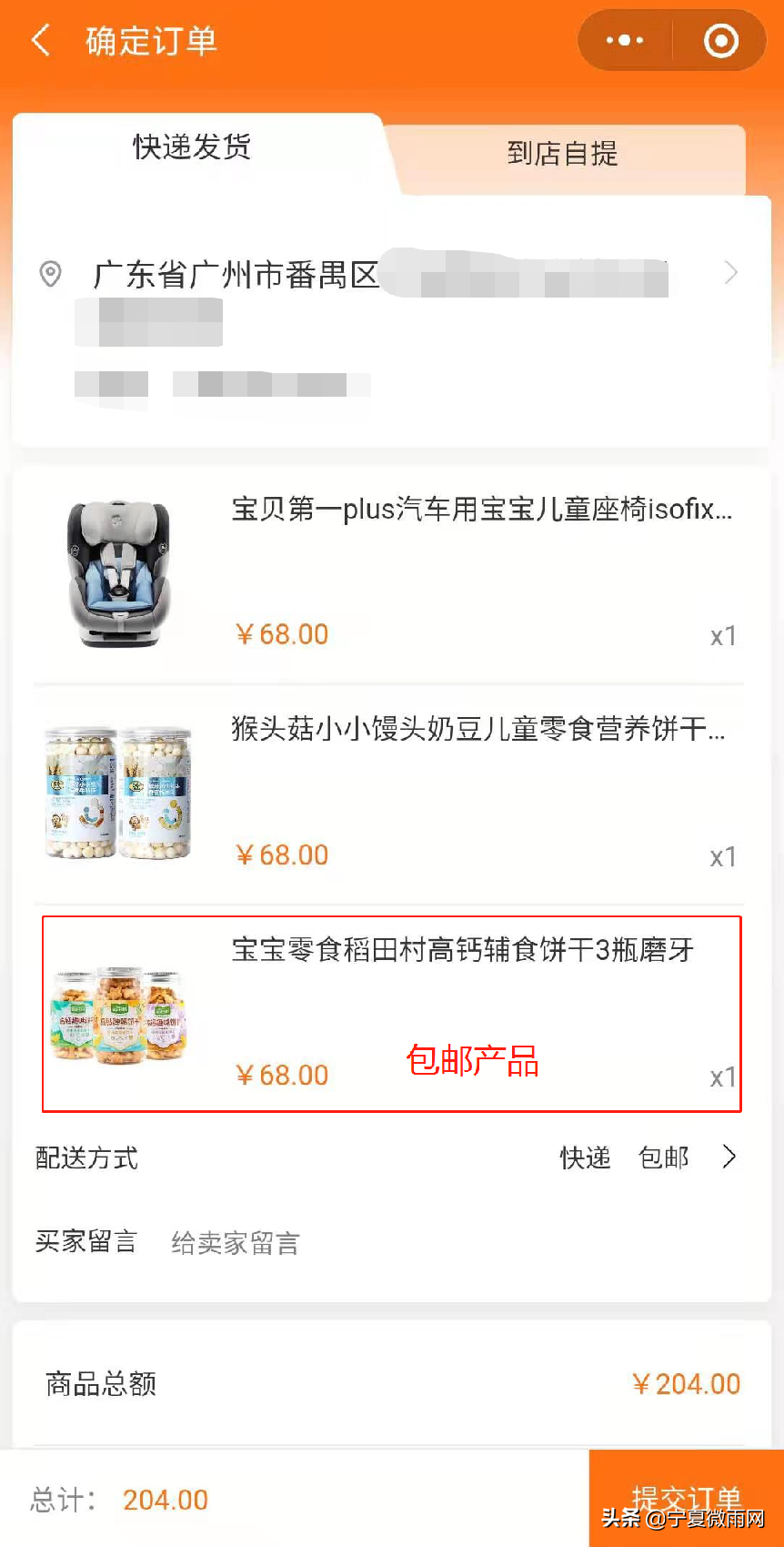Close the mini program via the circle icon
This screenshot has width=784, height=1547.
point(720,41)
